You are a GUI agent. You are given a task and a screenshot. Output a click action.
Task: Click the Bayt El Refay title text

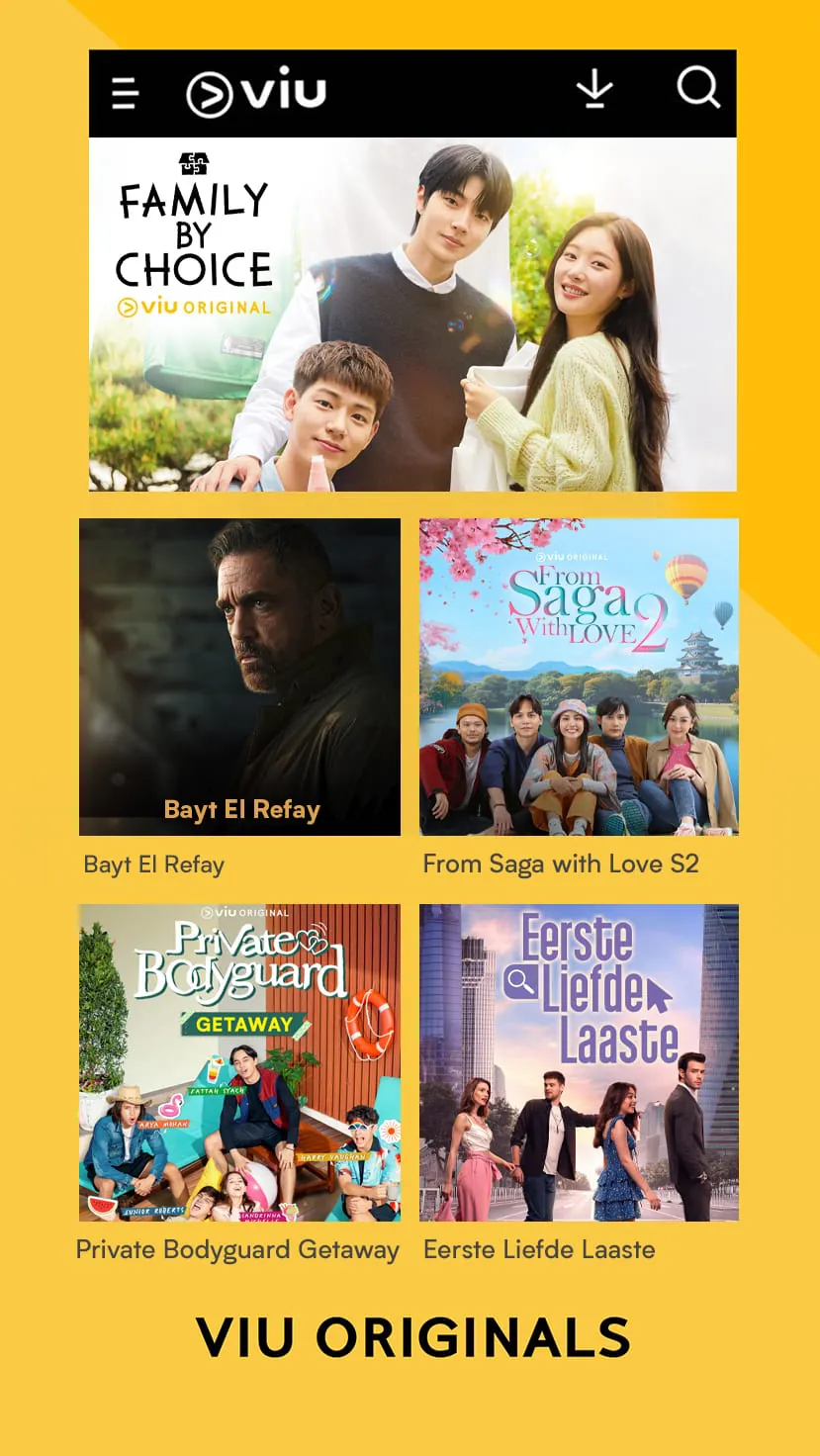pos(153,864)
